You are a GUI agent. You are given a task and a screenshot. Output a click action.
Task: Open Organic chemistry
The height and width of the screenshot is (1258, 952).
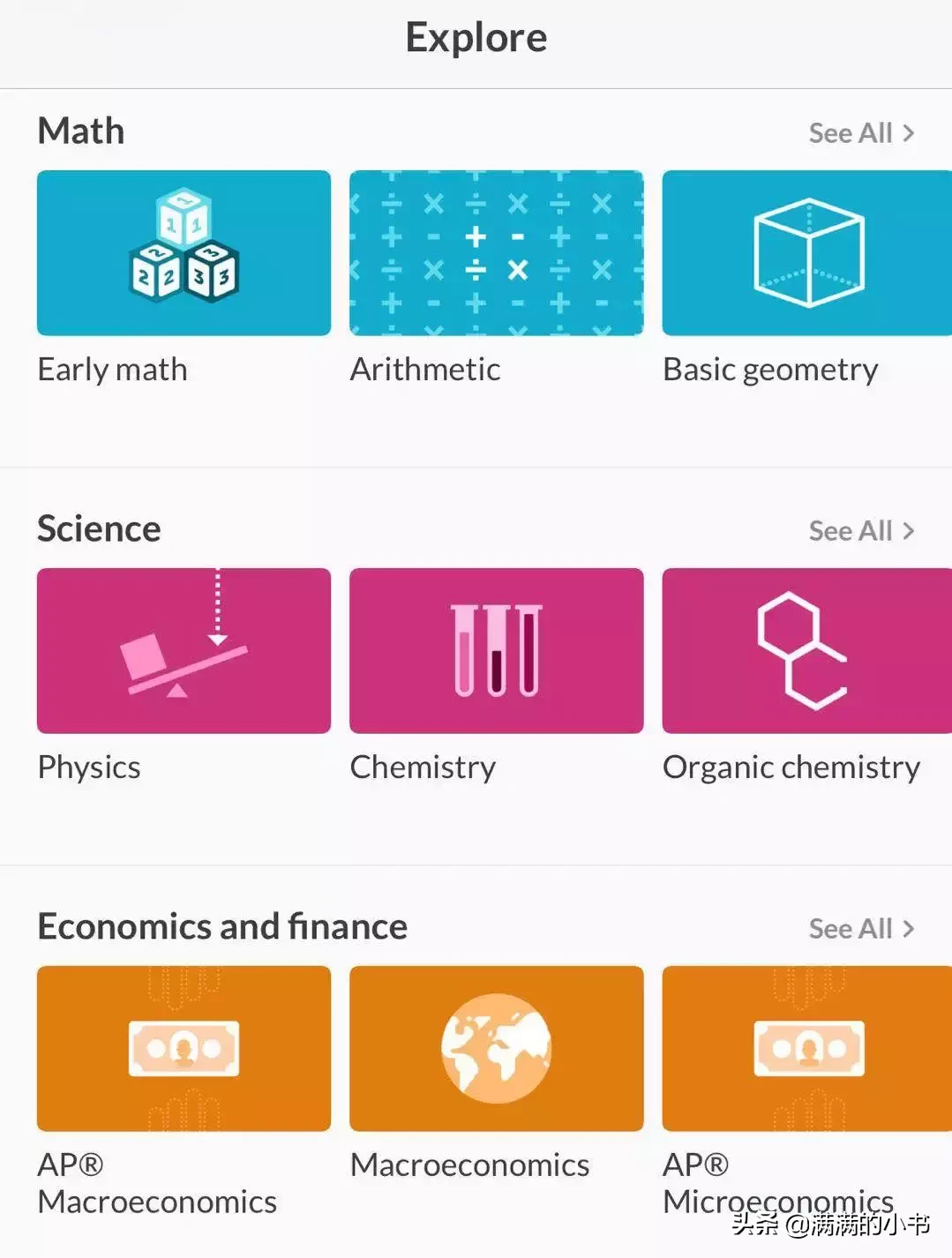coord(806,651)
